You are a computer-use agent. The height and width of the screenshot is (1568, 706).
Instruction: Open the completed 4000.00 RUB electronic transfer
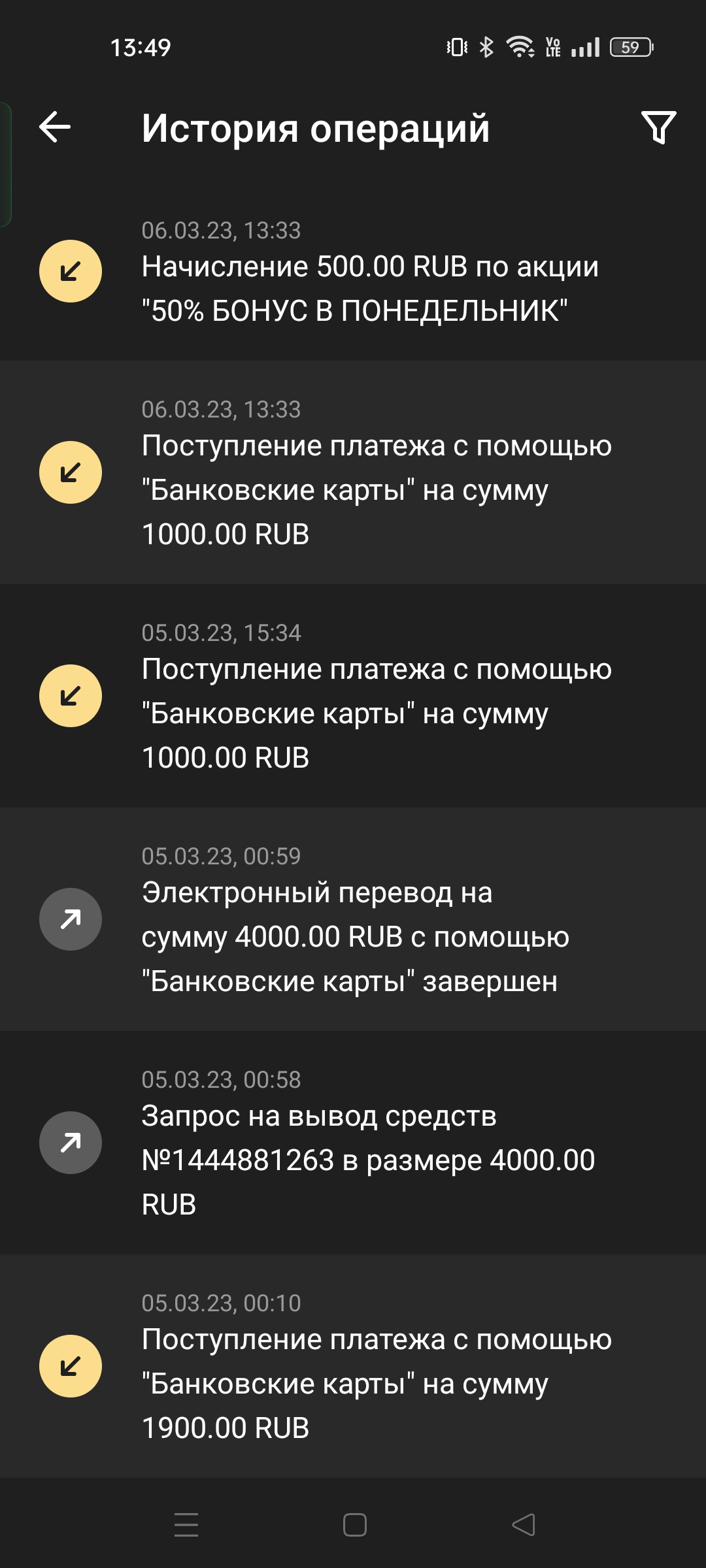click(x=353, y=919)
